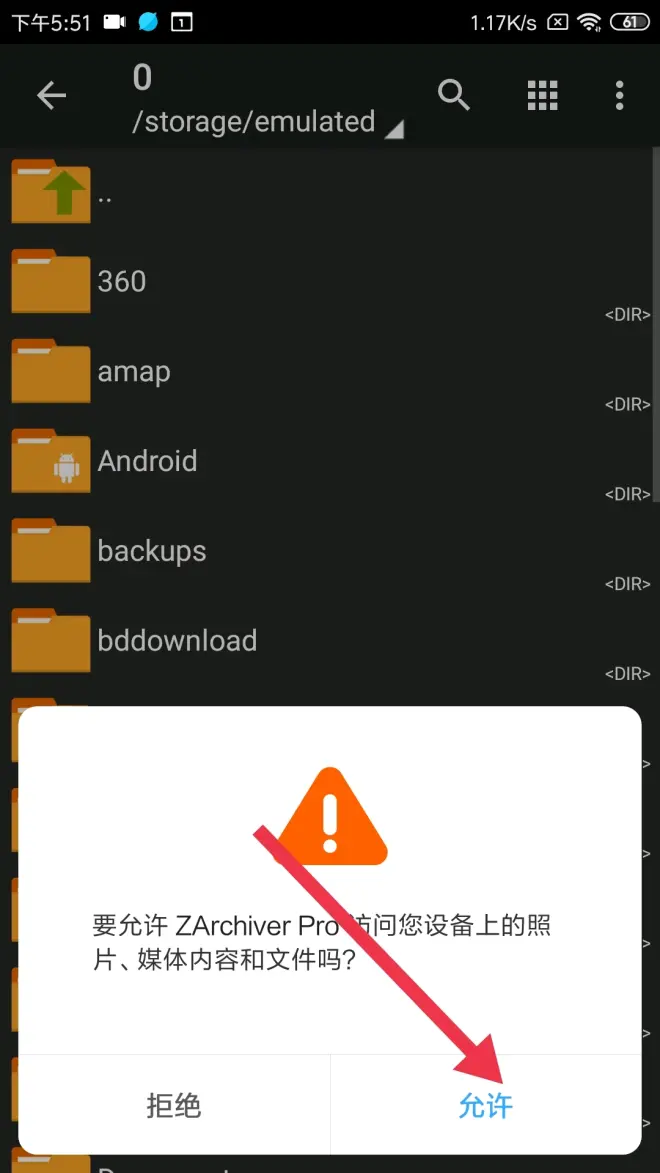Open the backups folder
This screenshot has width=660, height=1173.
tap(330, 551)
